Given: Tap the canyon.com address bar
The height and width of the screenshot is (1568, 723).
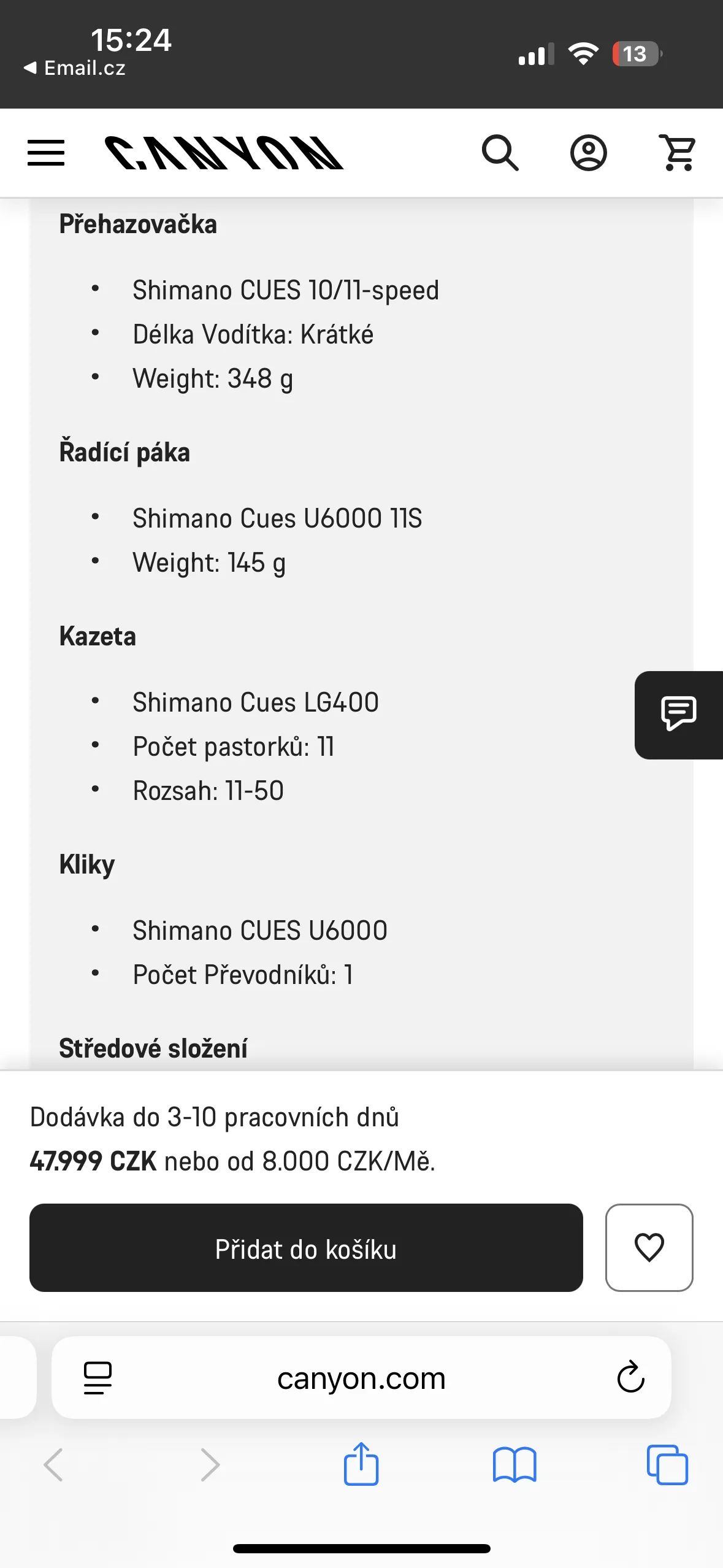Looking at the screenshot, I should coord(361,1378).
